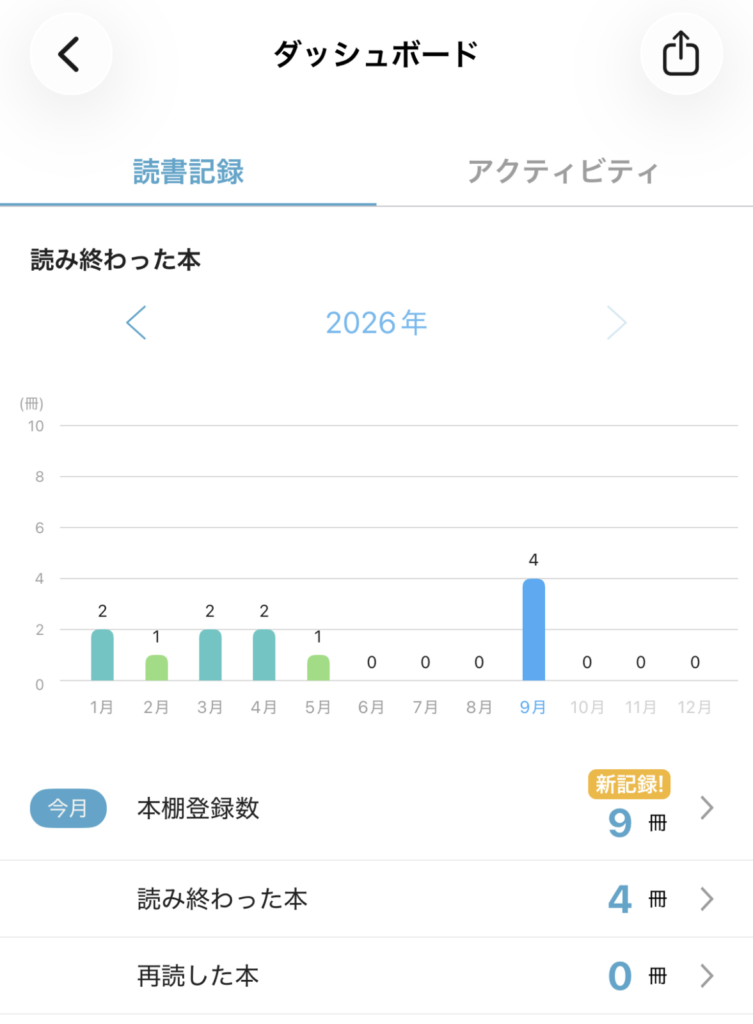Open the 読み終わった本 4冊 row
The width and height of the screenshot is (753, 1024).
376,899
